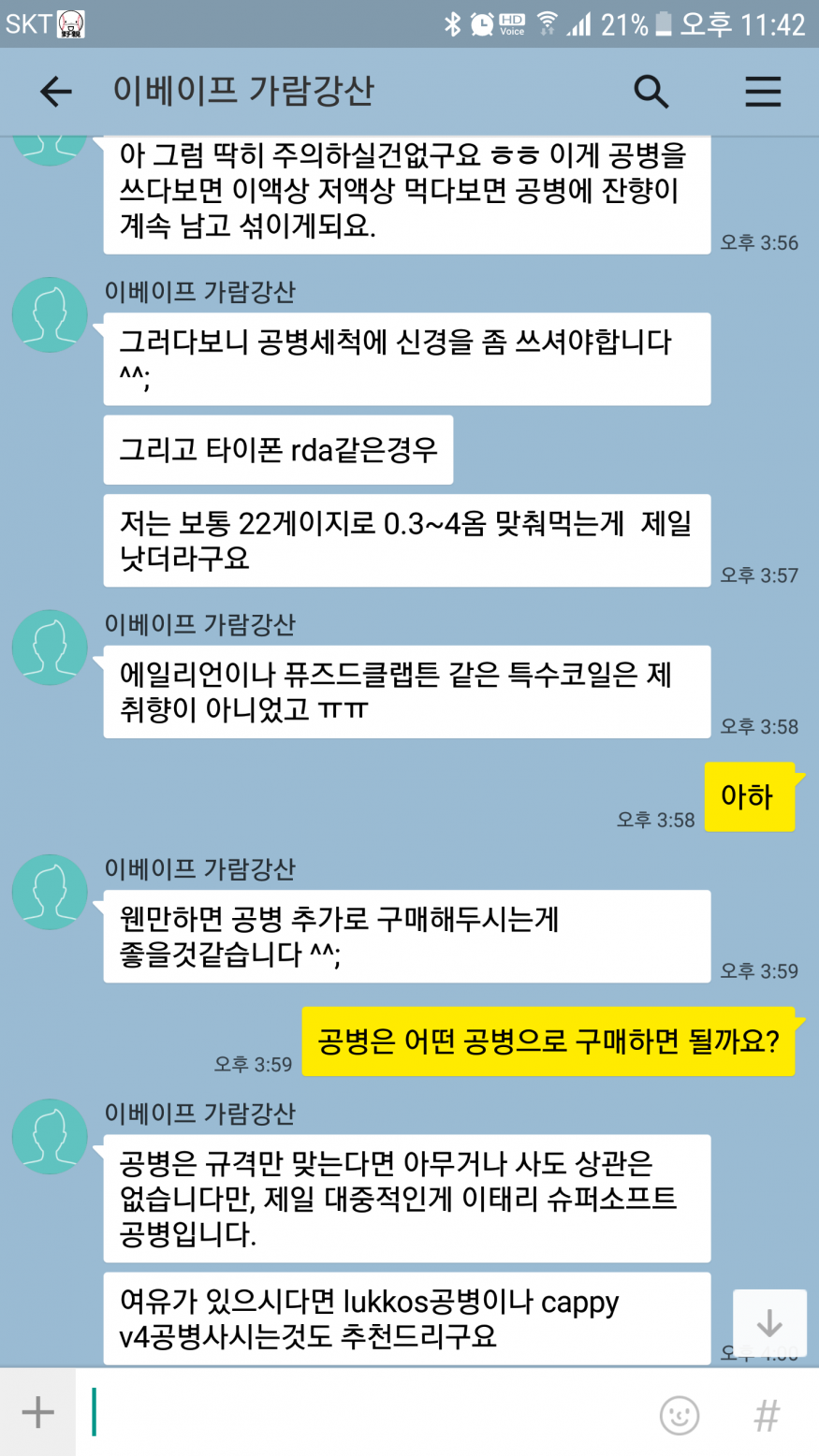Tap the plus button to attach
The image size is (819, 1456).
(x=37, y=1412)
